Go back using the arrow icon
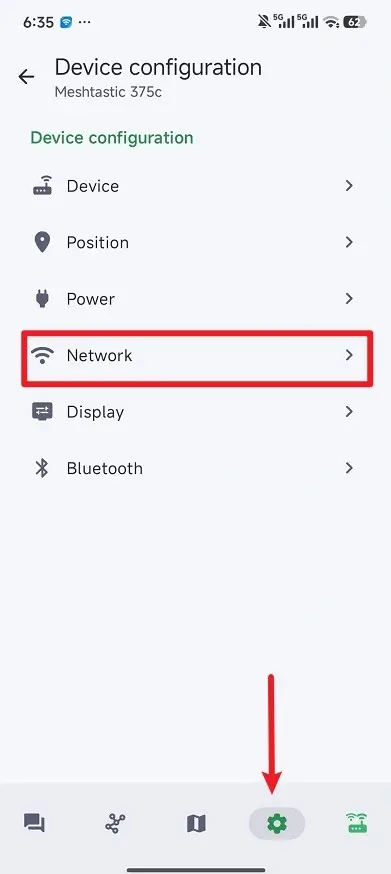Image resolution: width=391 pixels, height=874 pixels. pyautogui.click(x=26, y=76)
